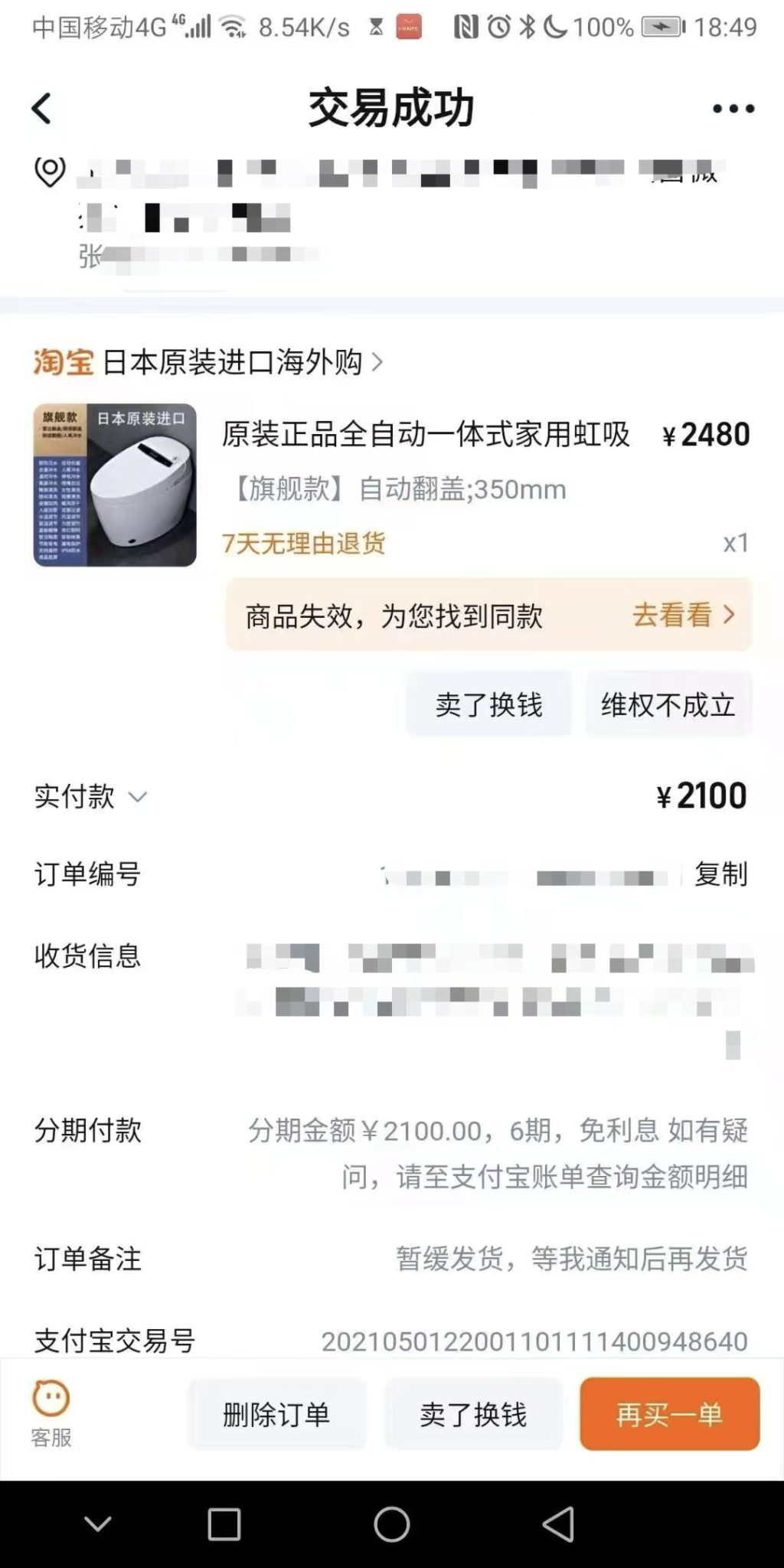
Task: Go to the system home screen
Action: point(392,1524)
